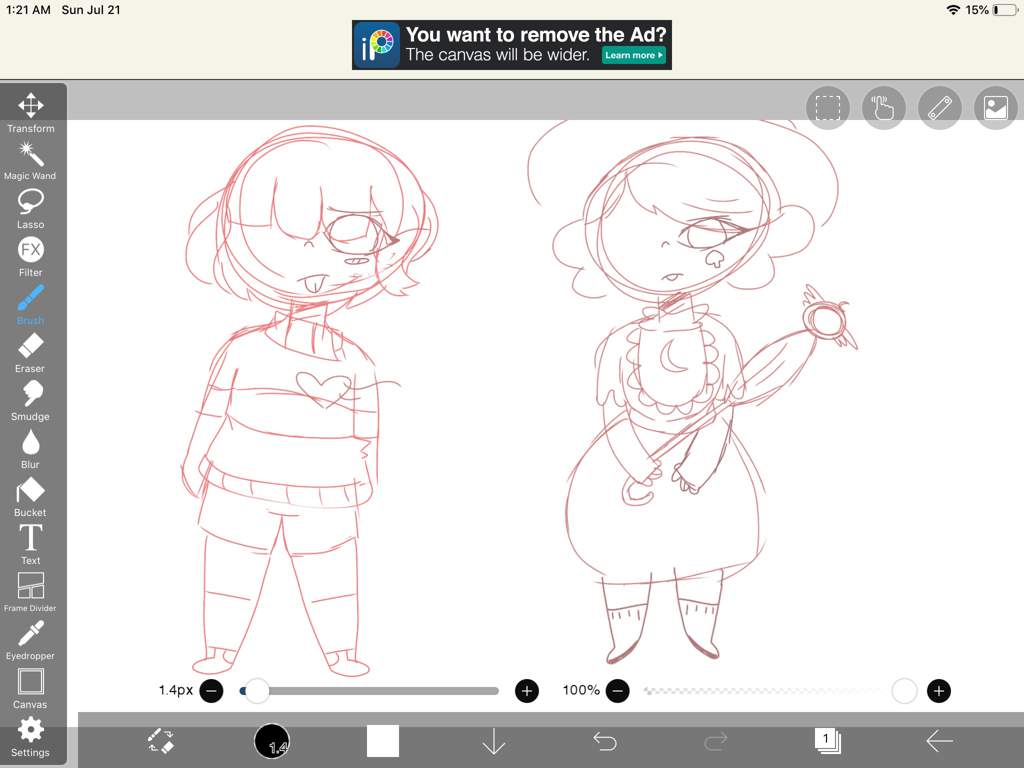The height and width of the screenshot is (768, 1024).
Task: Open the white color swatch
Action: (382, 741)
